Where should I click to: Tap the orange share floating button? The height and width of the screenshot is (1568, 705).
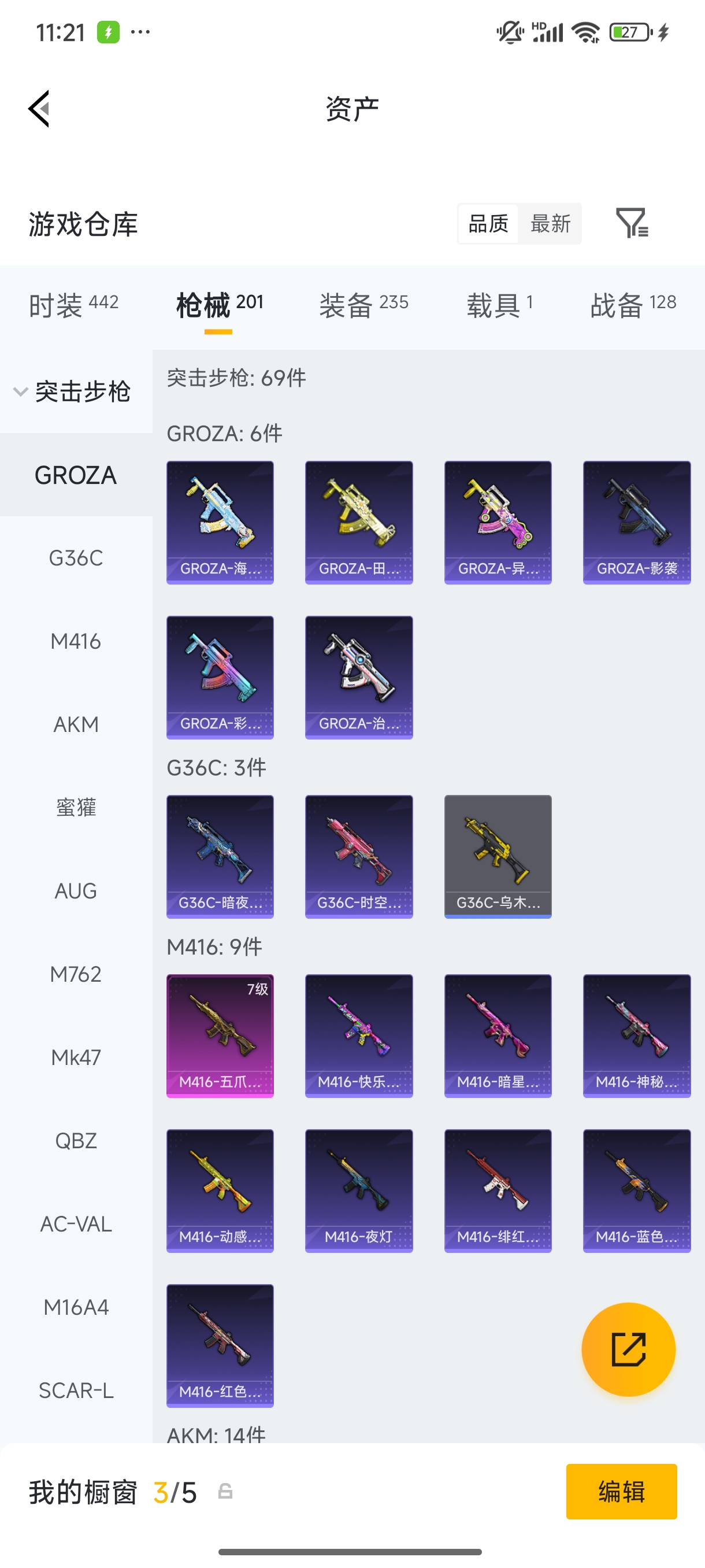coord(628,1349)
